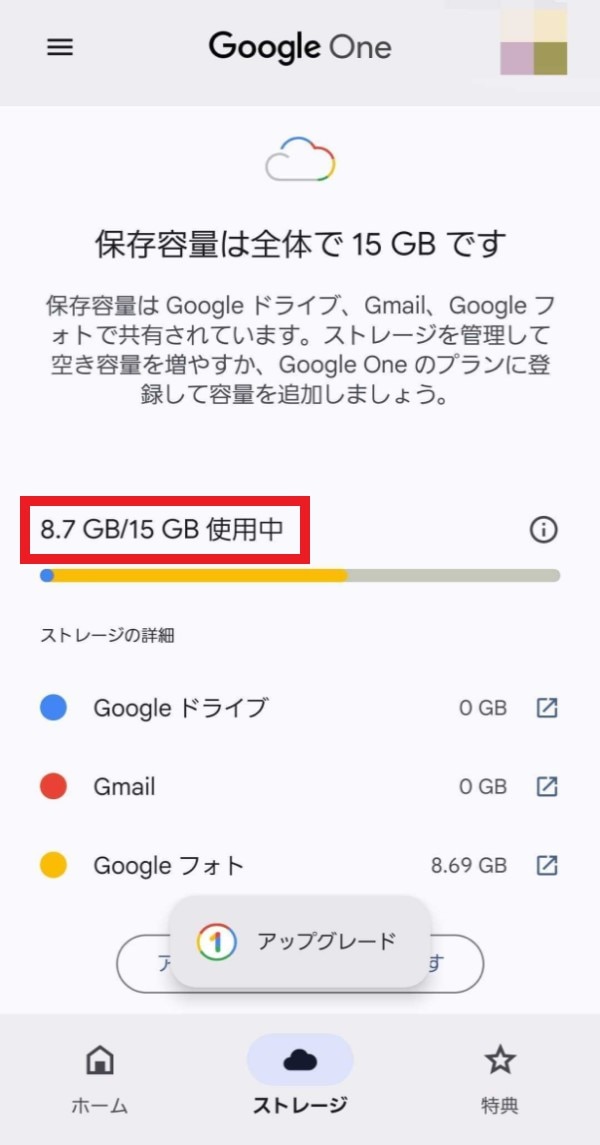This screenshot has height=1145, width=600.
Task: Open the account profile avatar
Action: 534,43
